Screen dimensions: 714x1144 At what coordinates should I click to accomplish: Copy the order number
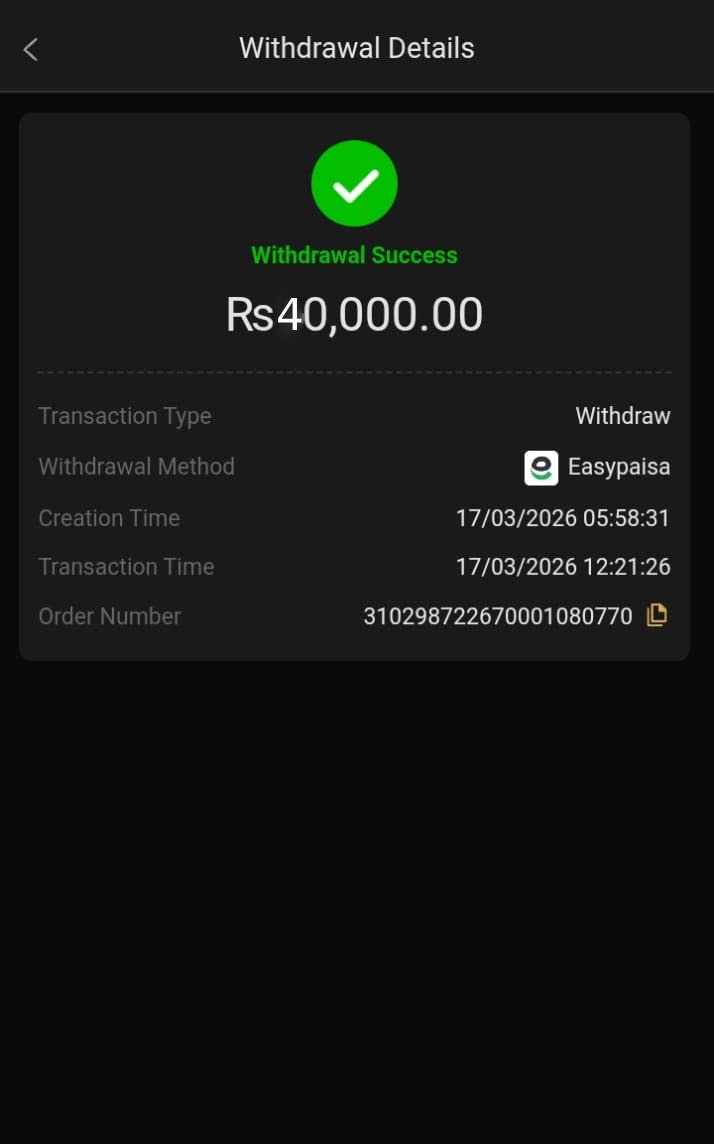656,616
